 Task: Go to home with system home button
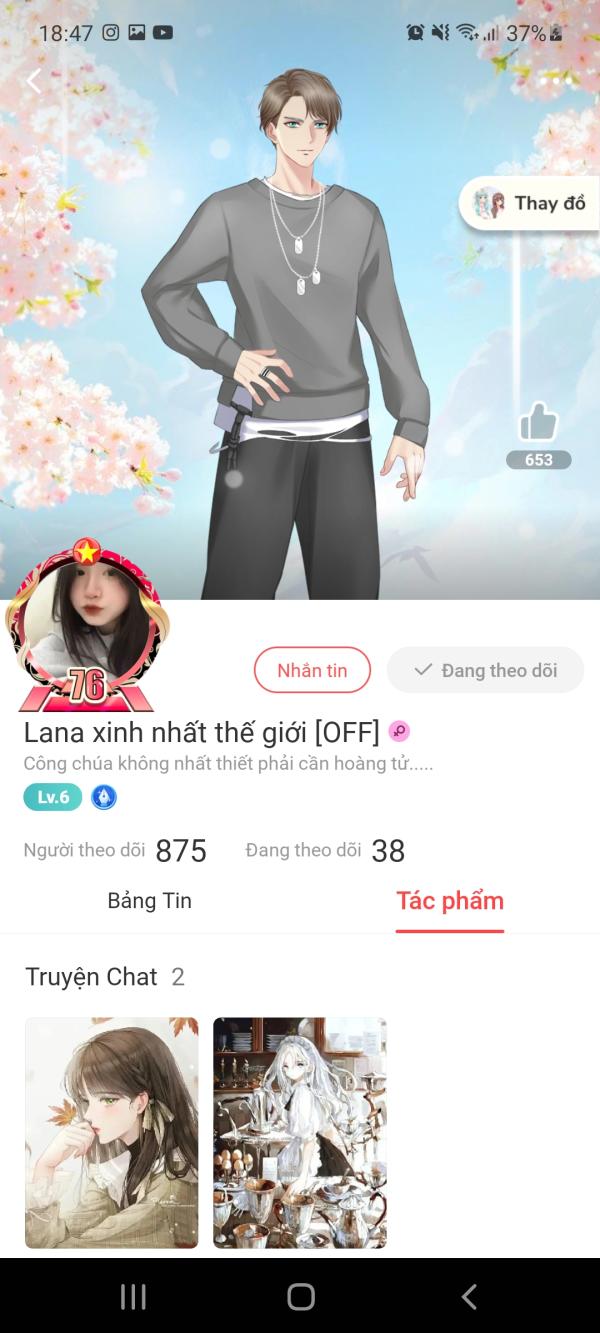301,1297
